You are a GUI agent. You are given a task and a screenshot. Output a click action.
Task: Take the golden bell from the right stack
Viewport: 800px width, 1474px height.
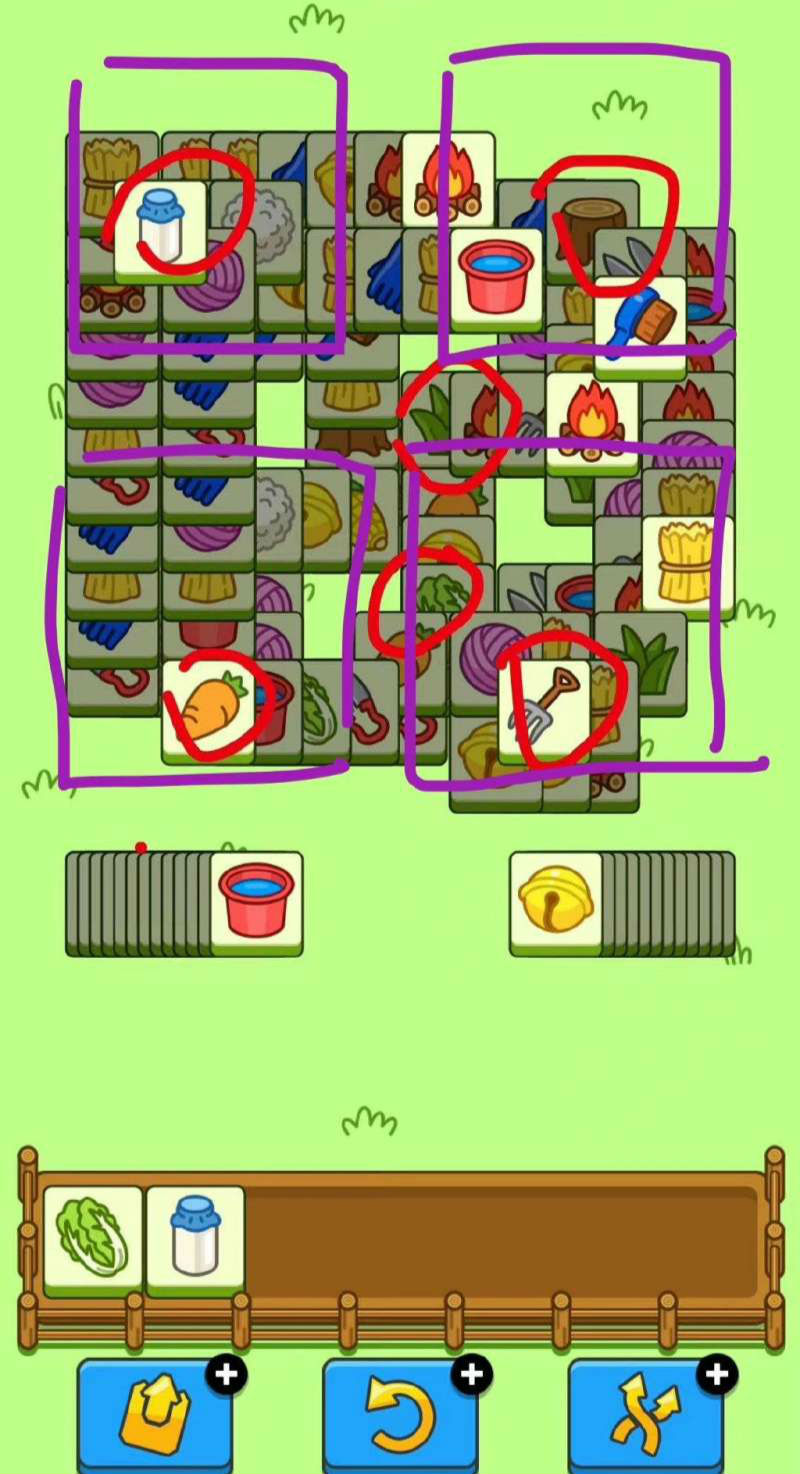[555, 900]
